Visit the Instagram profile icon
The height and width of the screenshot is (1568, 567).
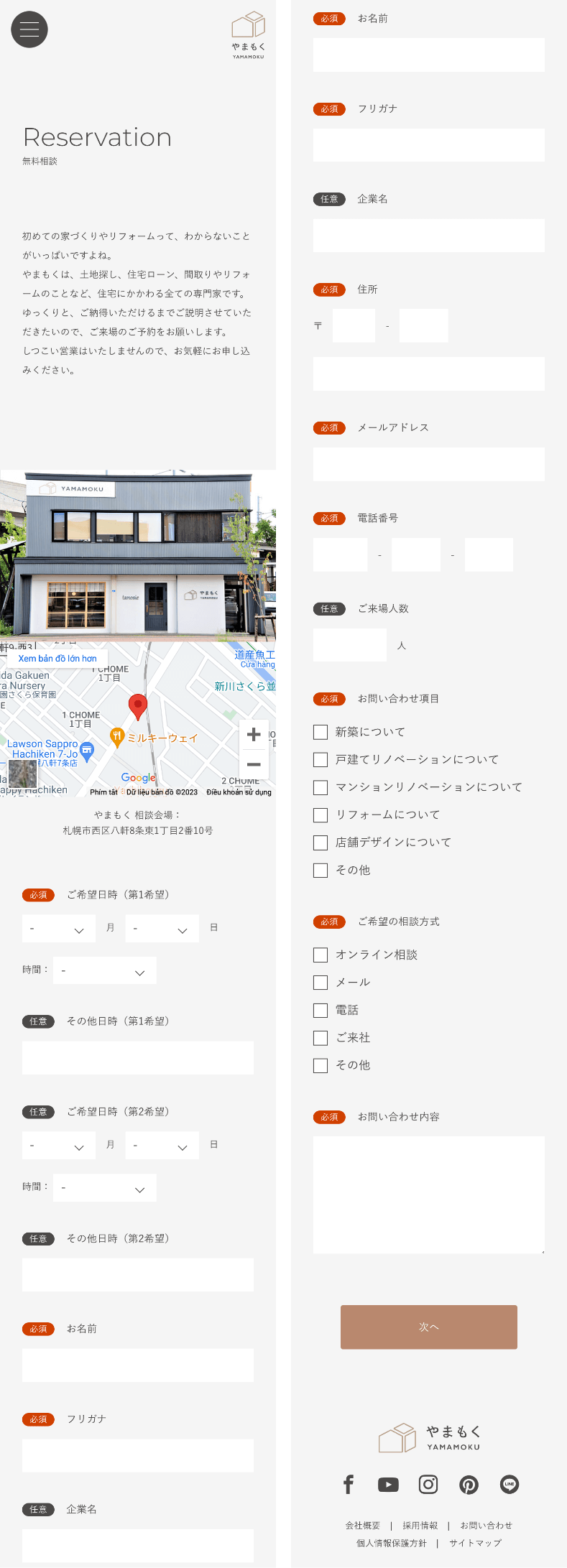point(428,1484)
